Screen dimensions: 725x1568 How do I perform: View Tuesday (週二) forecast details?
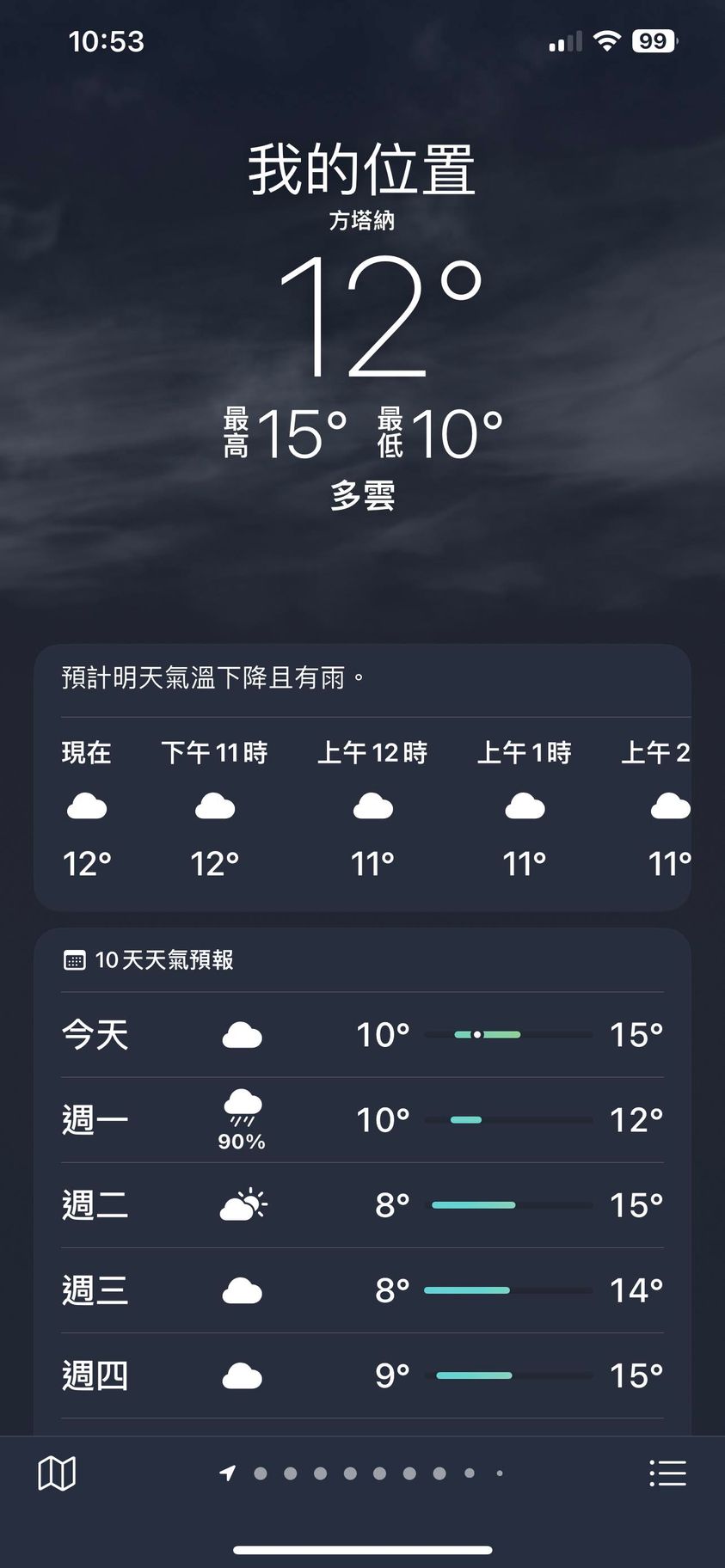point(362,1204)
